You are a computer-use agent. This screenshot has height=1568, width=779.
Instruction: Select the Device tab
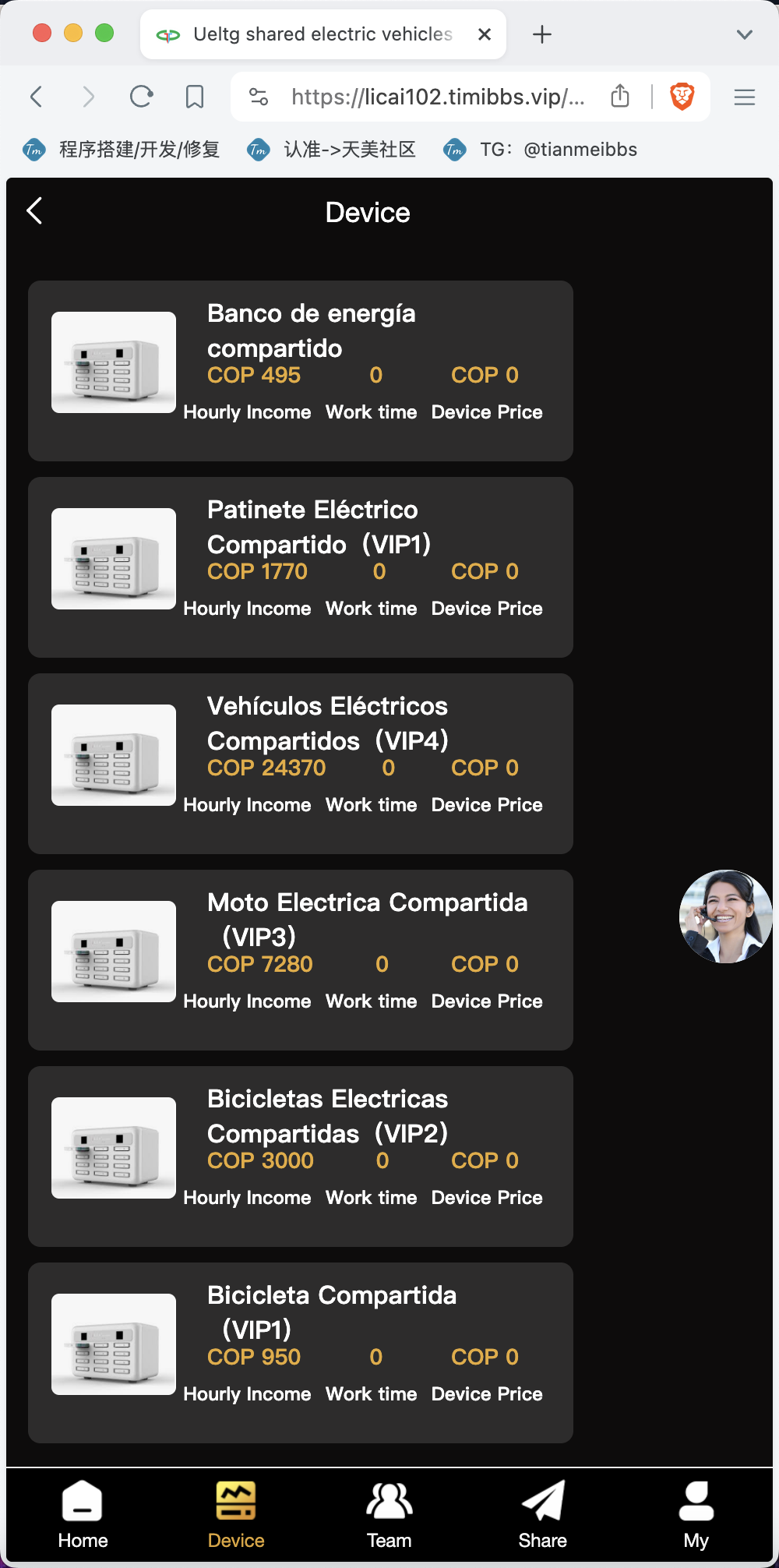(x=236, y=1515)
